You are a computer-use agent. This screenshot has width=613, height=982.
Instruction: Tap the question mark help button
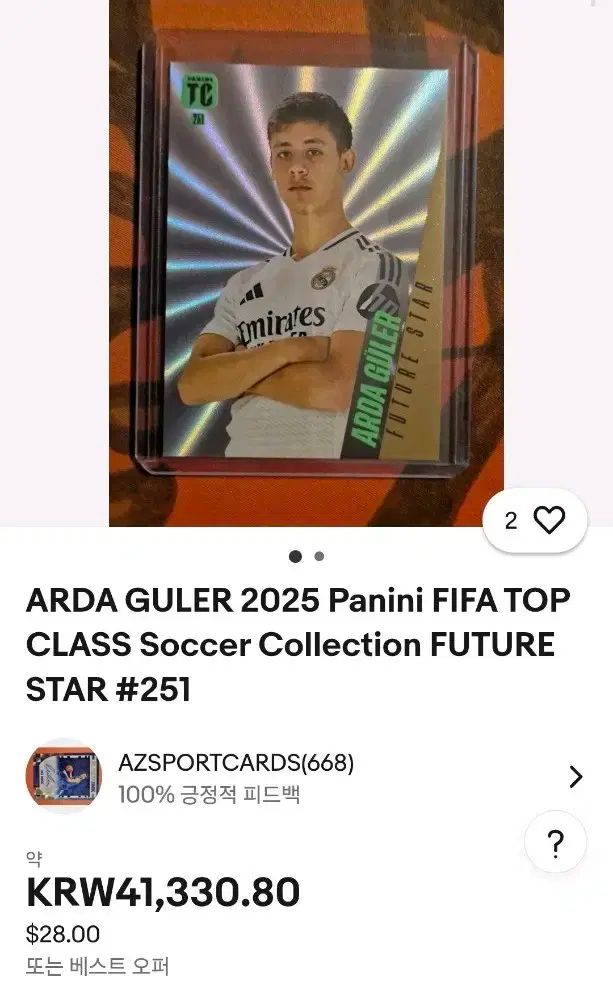coord(556,844)
